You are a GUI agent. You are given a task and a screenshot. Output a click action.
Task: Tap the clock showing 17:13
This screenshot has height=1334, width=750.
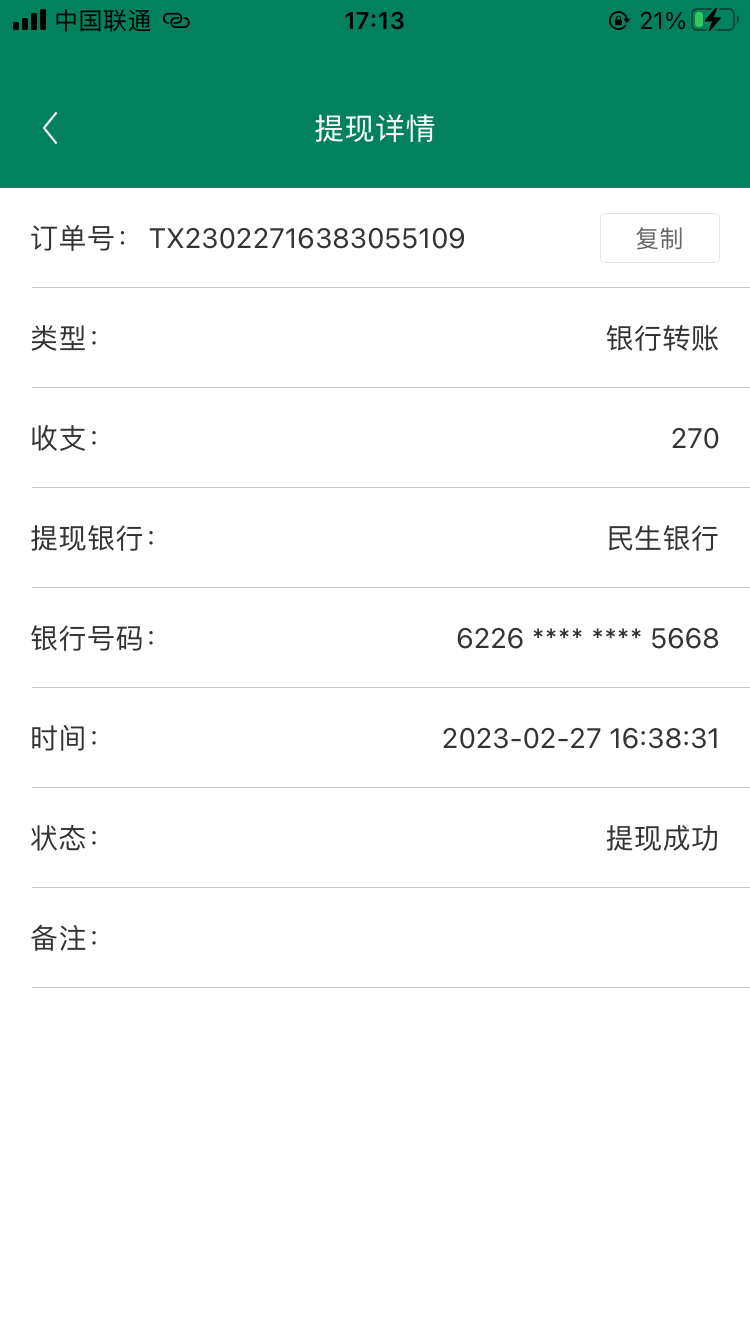[374, 20]
